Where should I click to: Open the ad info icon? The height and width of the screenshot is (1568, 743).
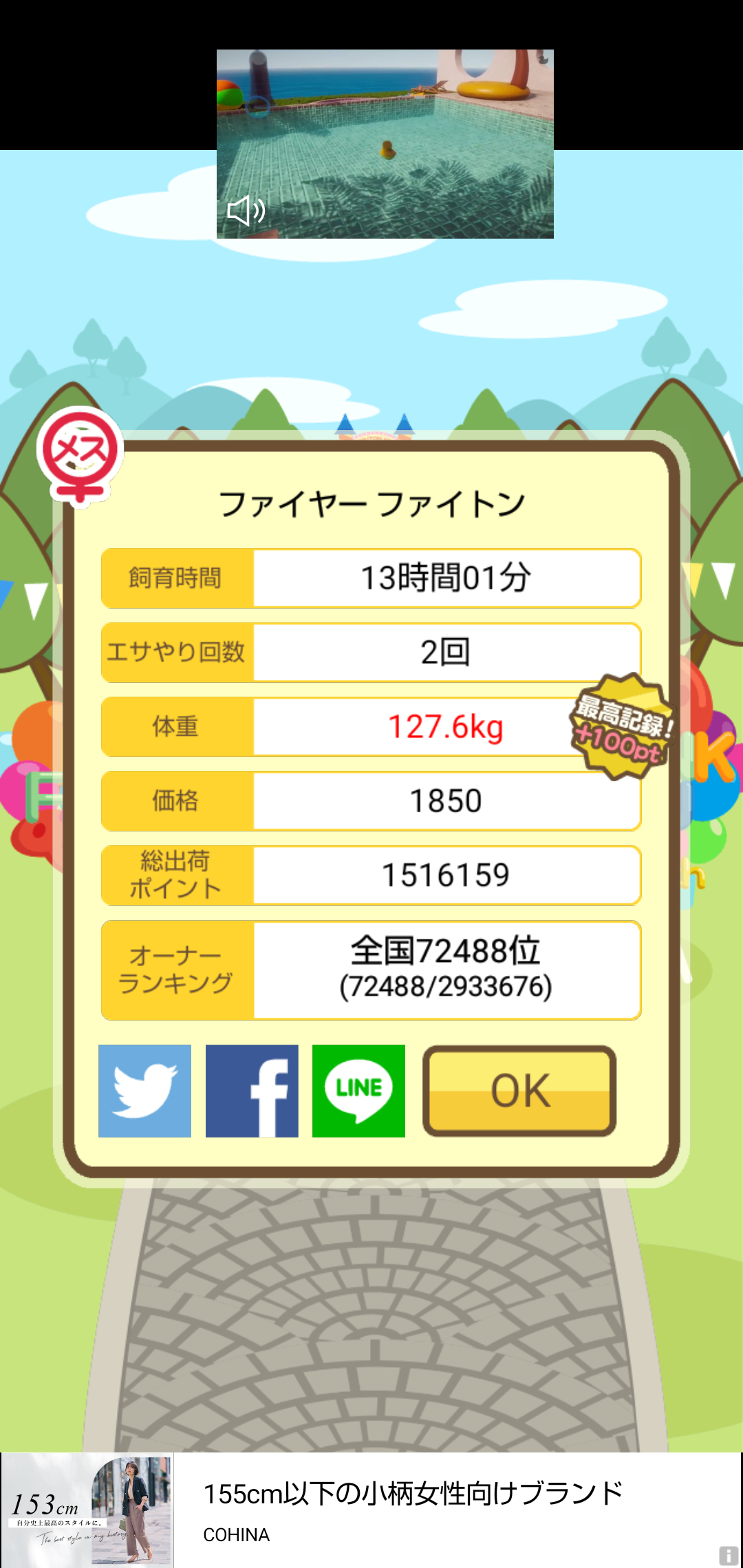[x=729, y=1555]
